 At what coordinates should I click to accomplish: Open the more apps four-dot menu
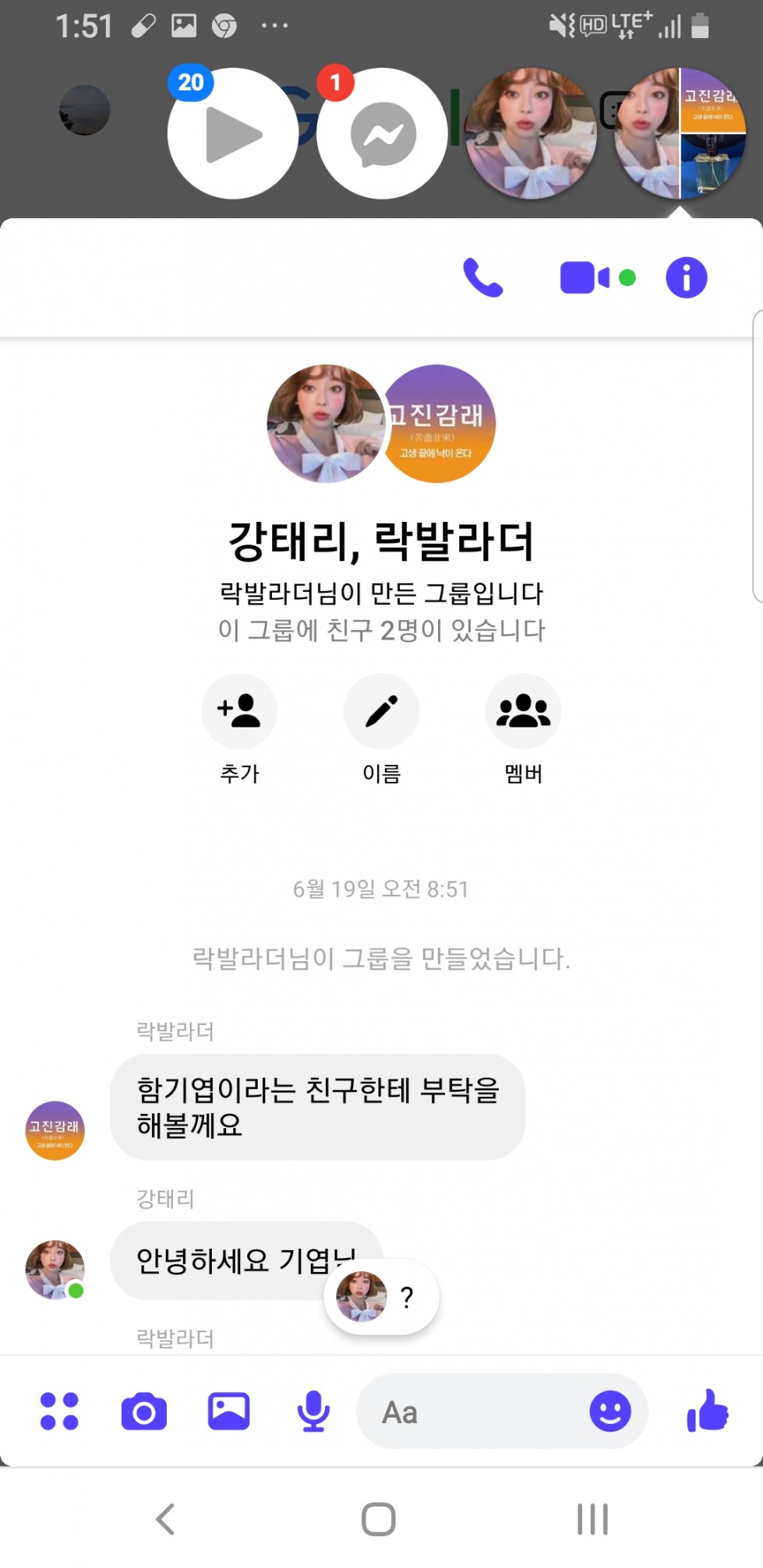coord(59,1411)
